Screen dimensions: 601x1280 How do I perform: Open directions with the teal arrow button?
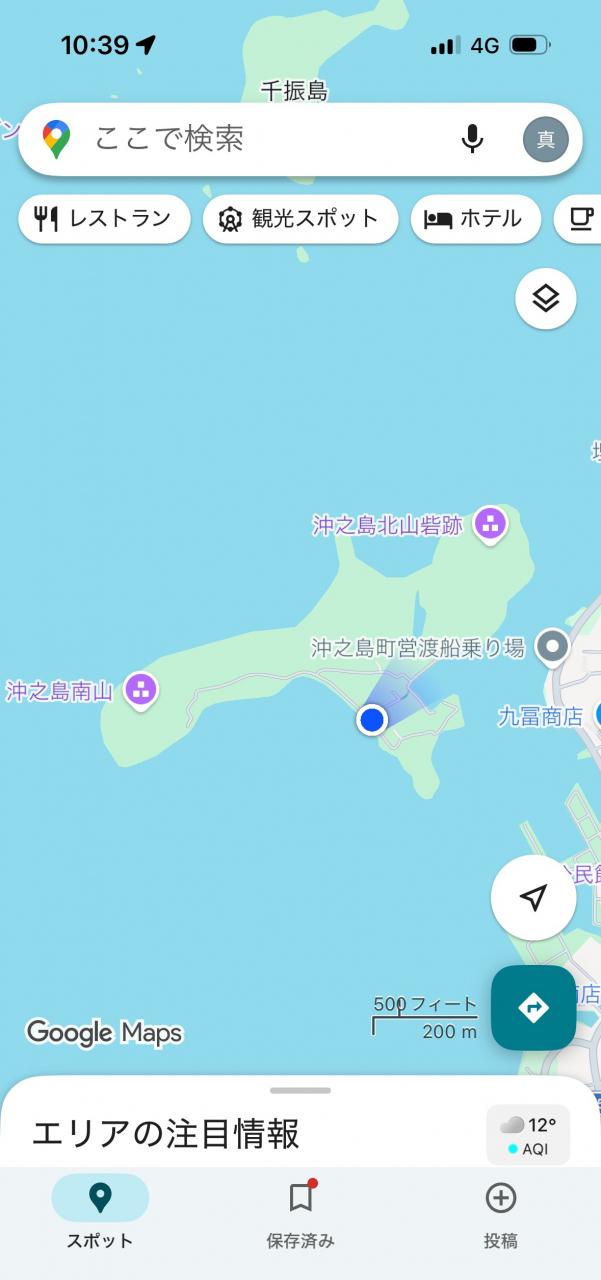tap(533, 1007)
